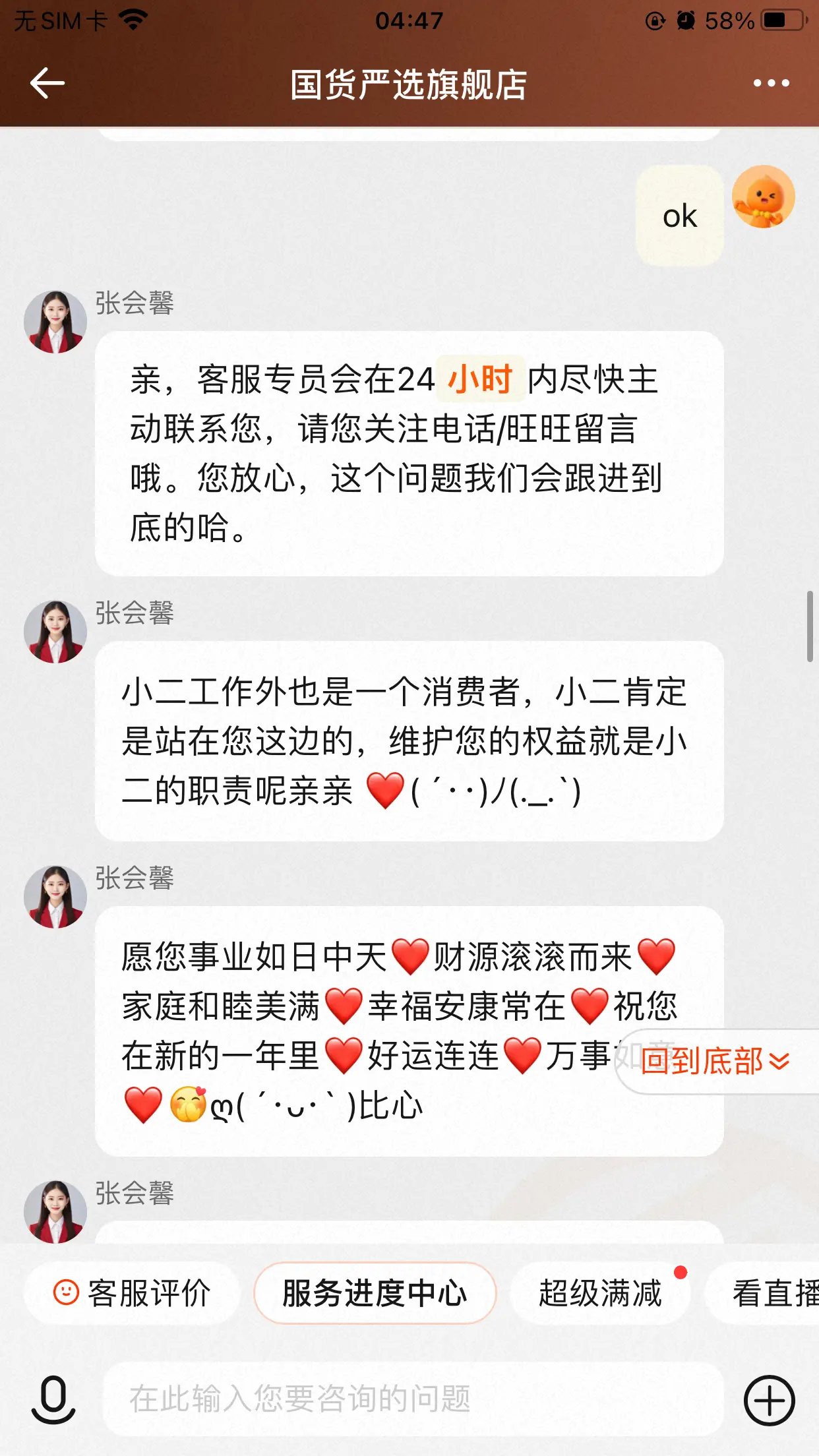Screen dimensions: 819x1456
Task: Open the three-dot overflow menu
Action: (x=771, y=84)
